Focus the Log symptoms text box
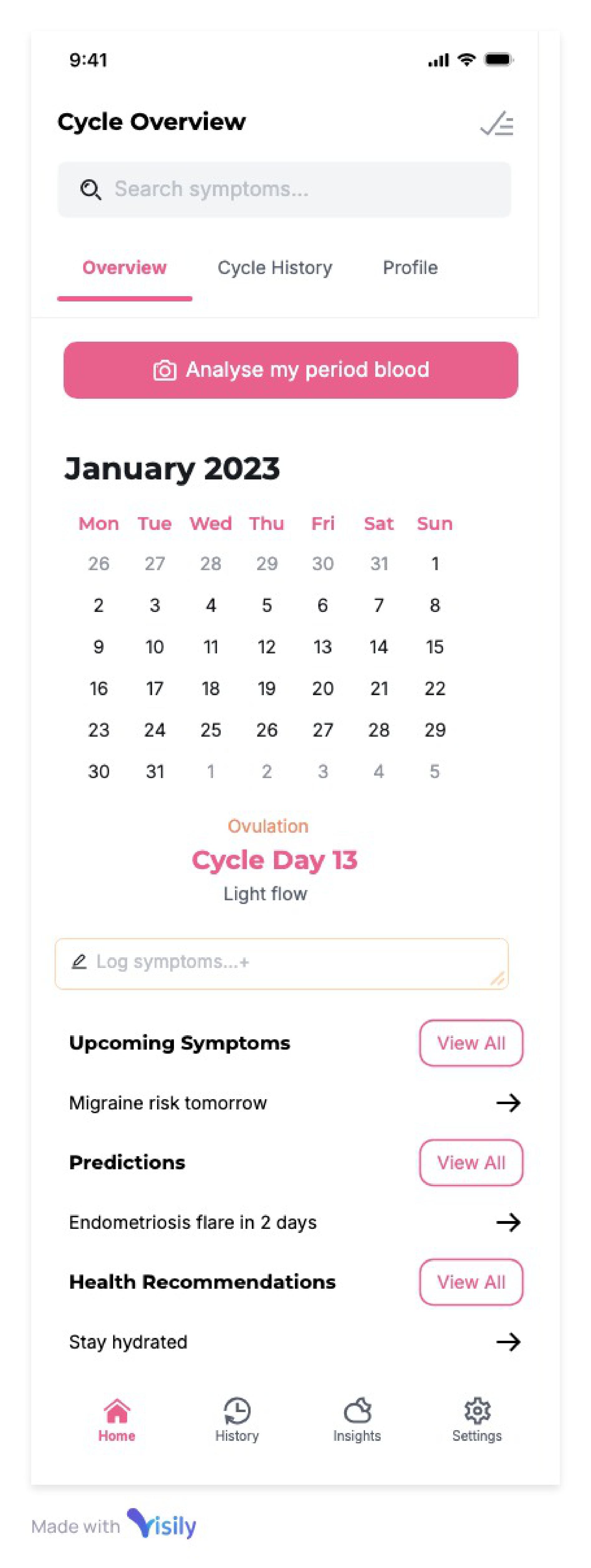Screen dimensions: 591x1568 coord(281,963)
